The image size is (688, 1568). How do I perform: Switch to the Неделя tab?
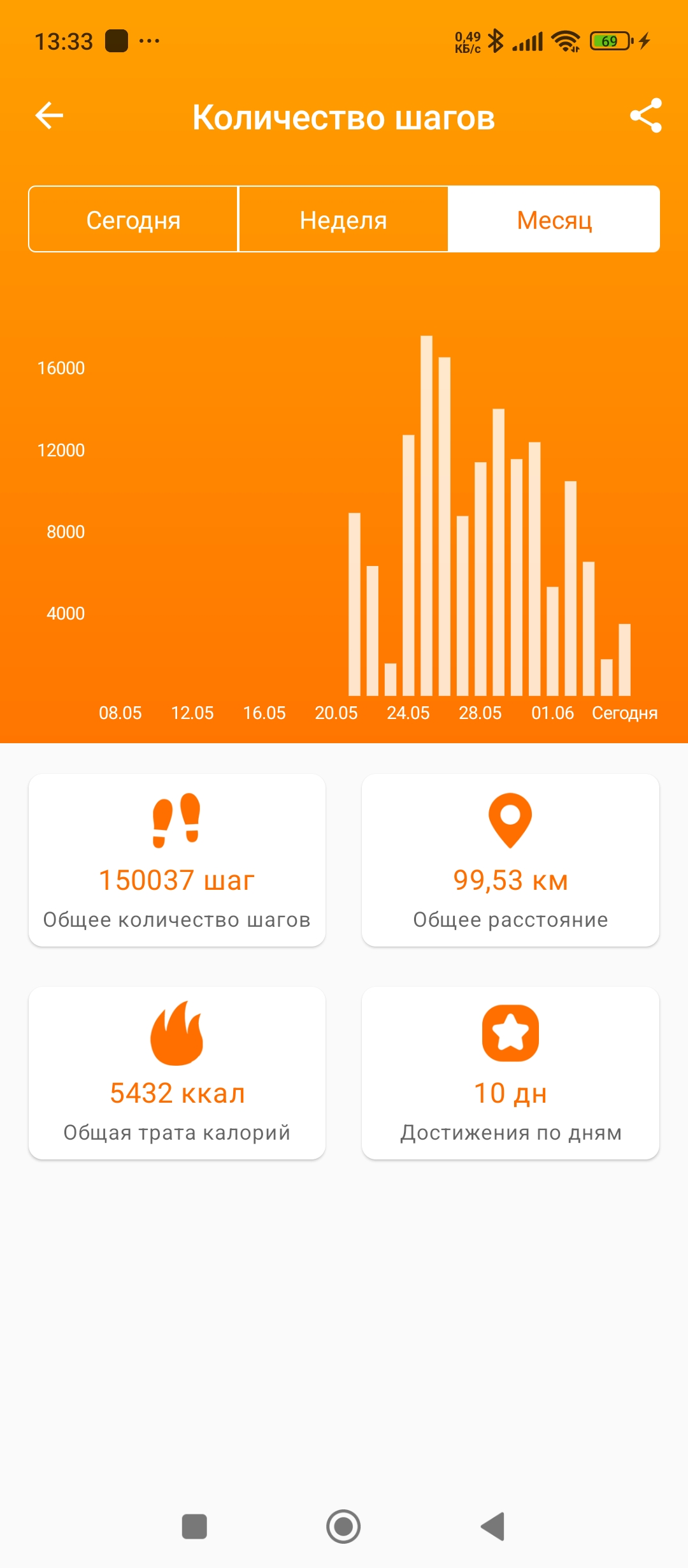(x=343, y=220)
